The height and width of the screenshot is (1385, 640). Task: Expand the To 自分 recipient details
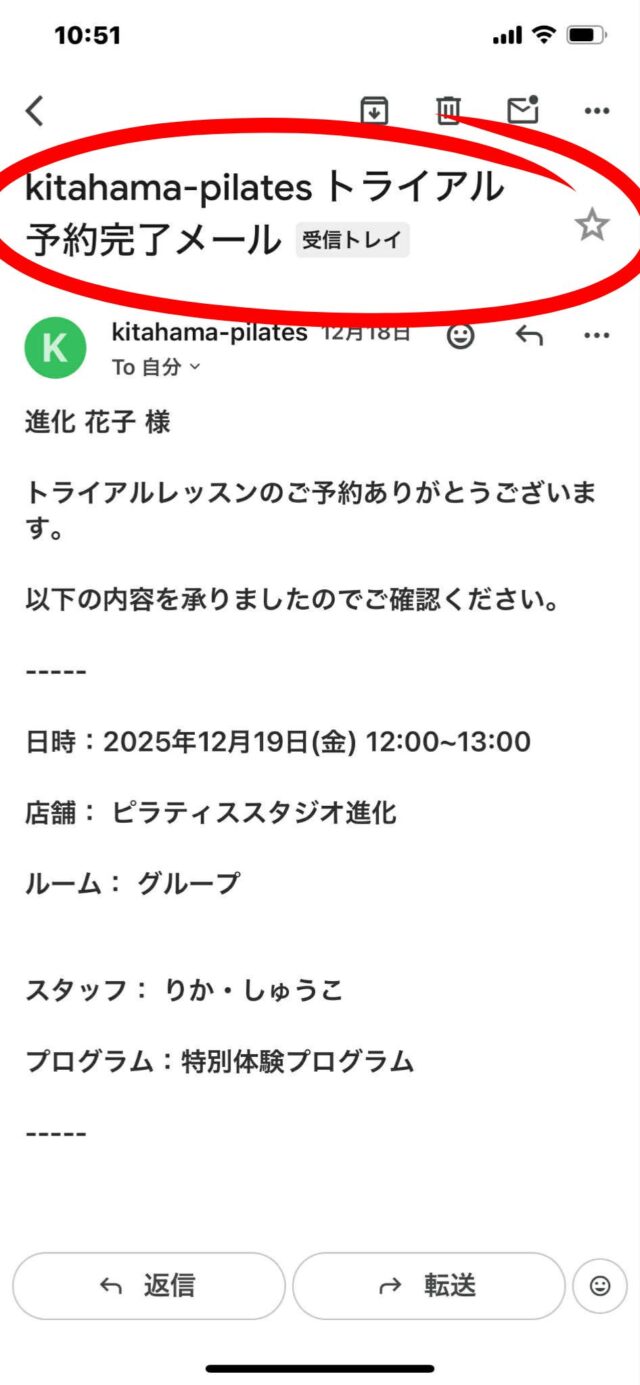156,367
